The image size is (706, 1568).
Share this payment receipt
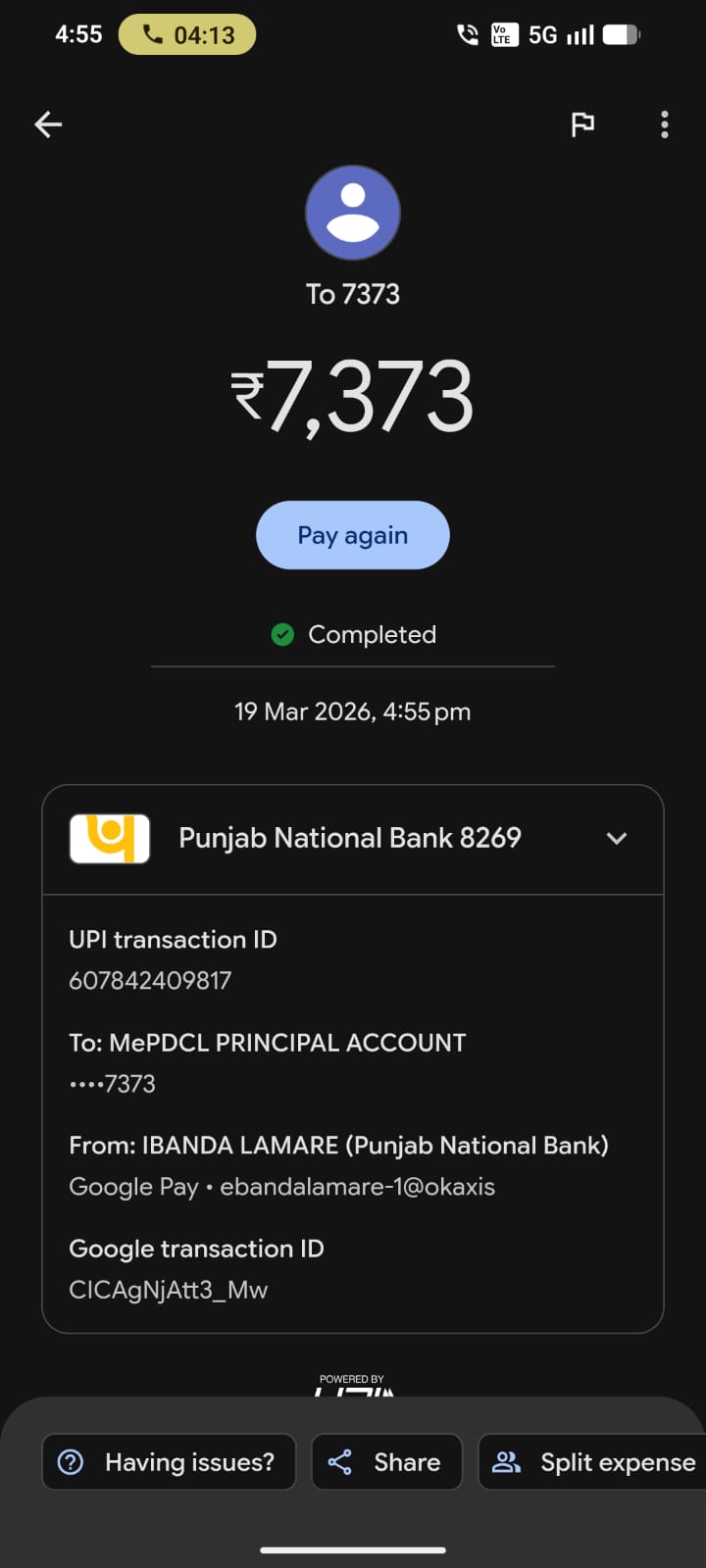pyautogui.click(x=386, y=1462)
